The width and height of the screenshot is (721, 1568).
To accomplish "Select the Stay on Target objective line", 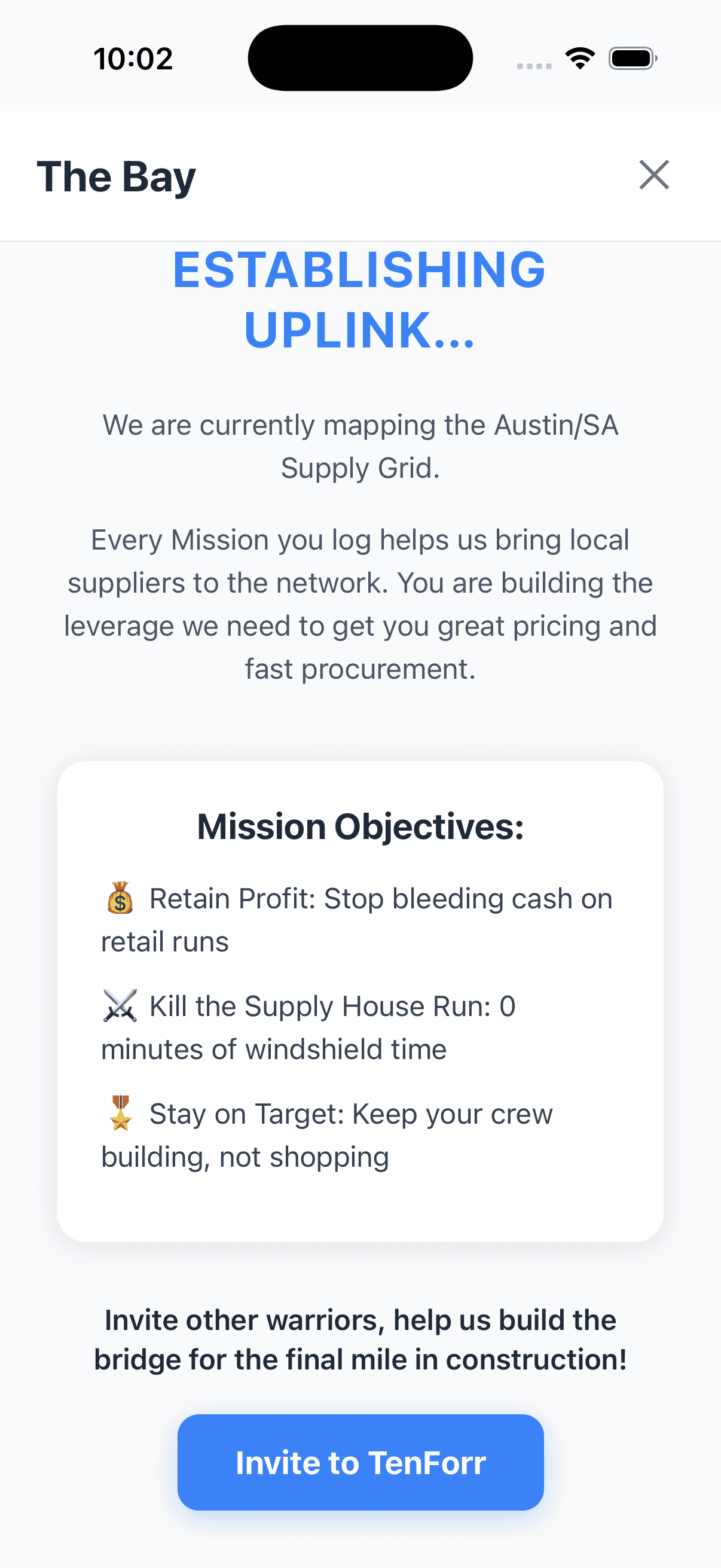I will (x=327, y=1135).
